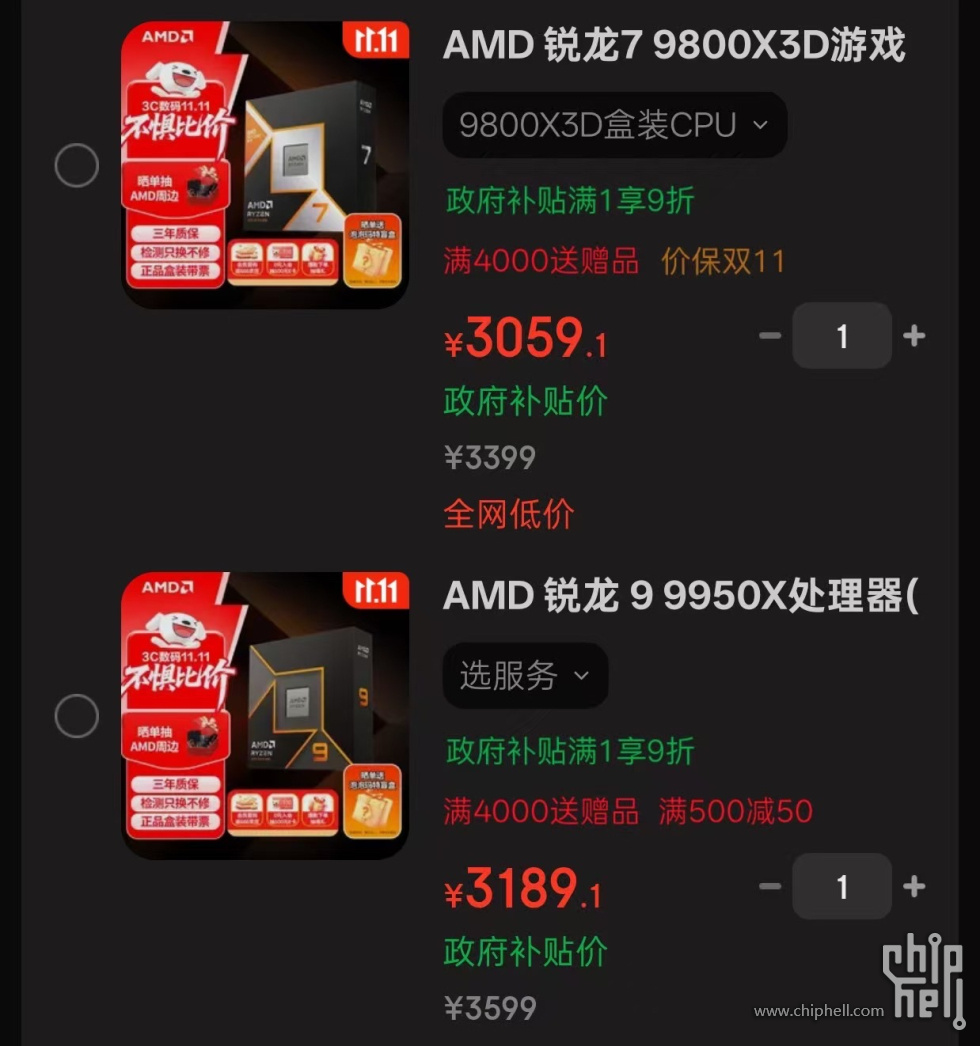
Task: Click the 9950X product thumbnail image
Action: [x=265, y=716]
